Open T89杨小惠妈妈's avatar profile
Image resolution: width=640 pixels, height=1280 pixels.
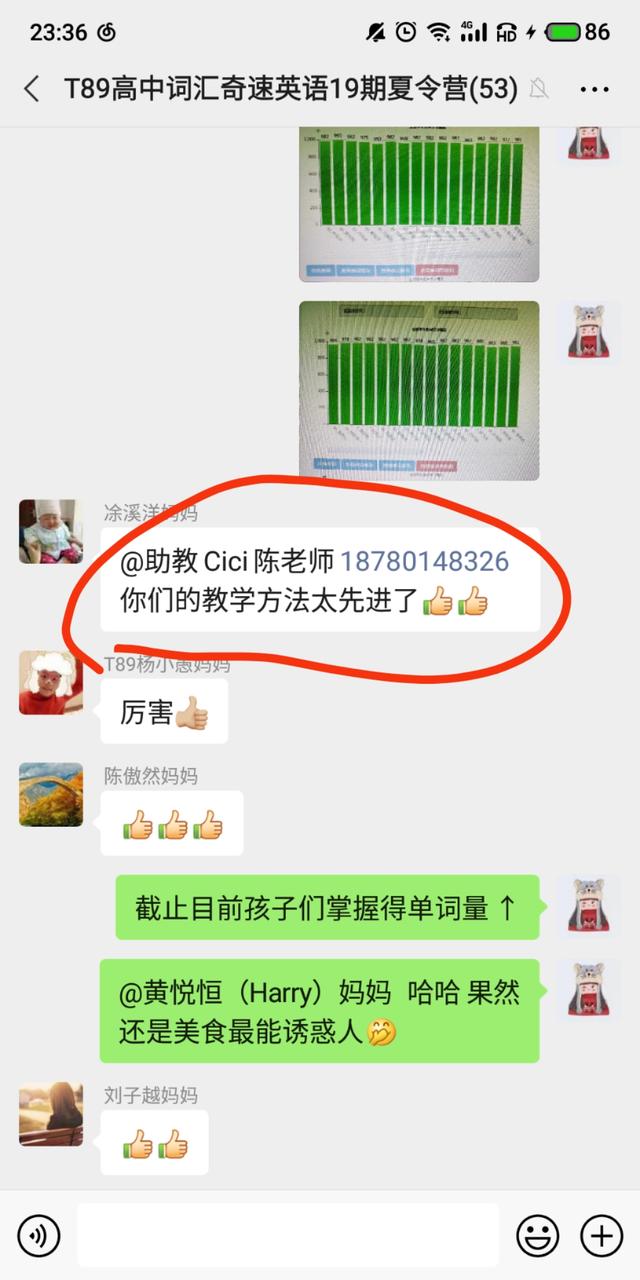[51, 683]
